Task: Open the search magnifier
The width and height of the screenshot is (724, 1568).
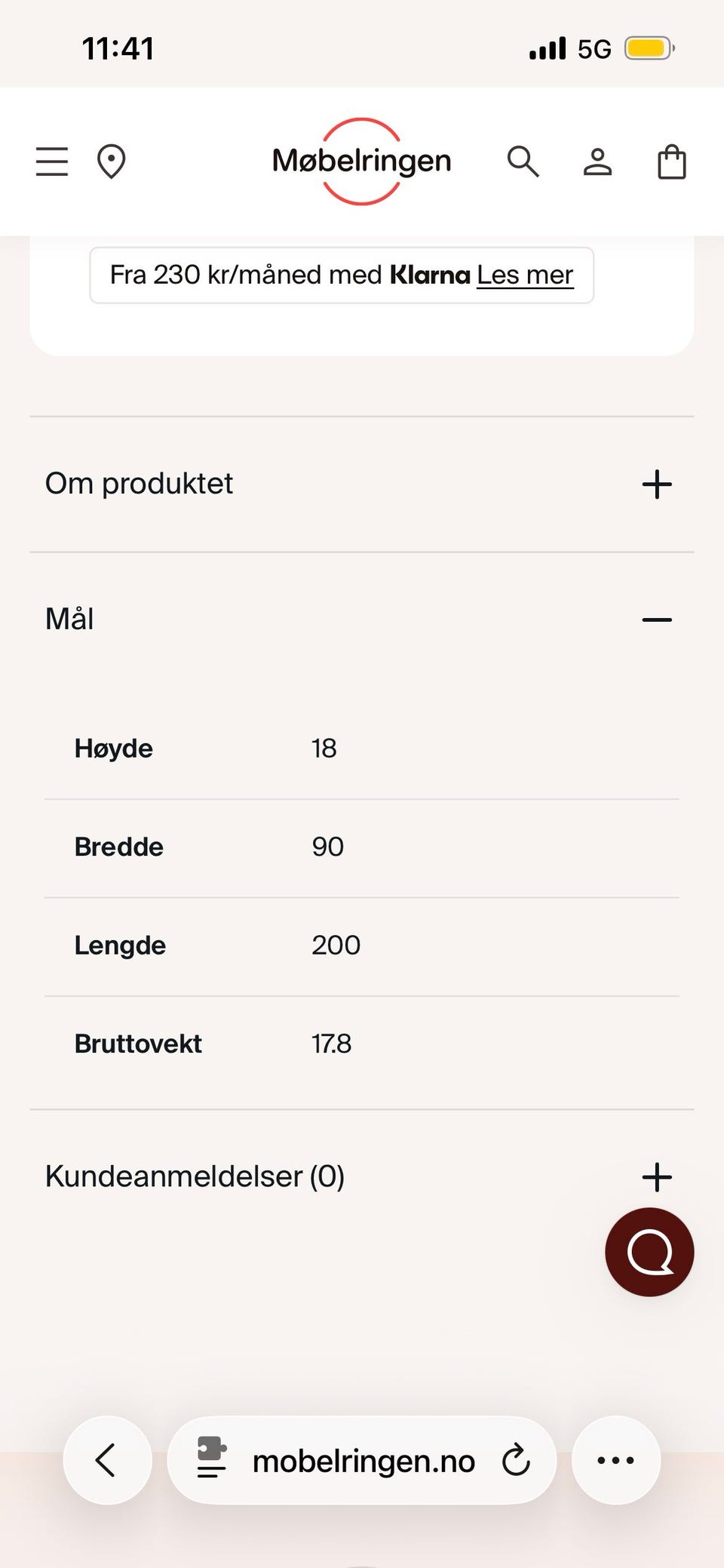Action: tap(523, 161)
